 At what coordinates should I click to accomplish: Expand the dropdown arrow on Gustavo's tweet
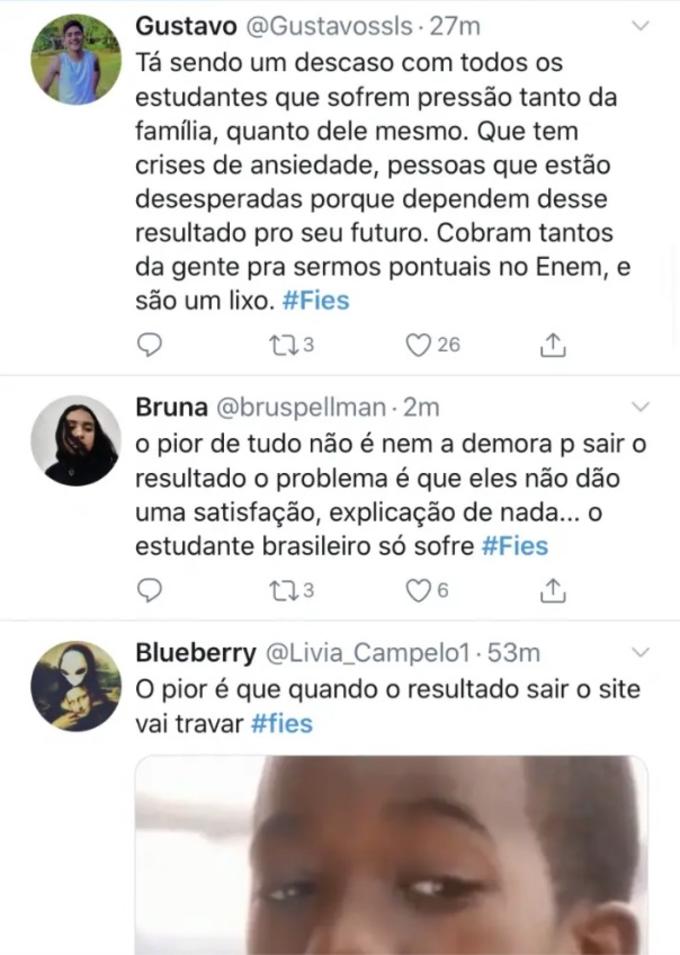tap(642, 28)
